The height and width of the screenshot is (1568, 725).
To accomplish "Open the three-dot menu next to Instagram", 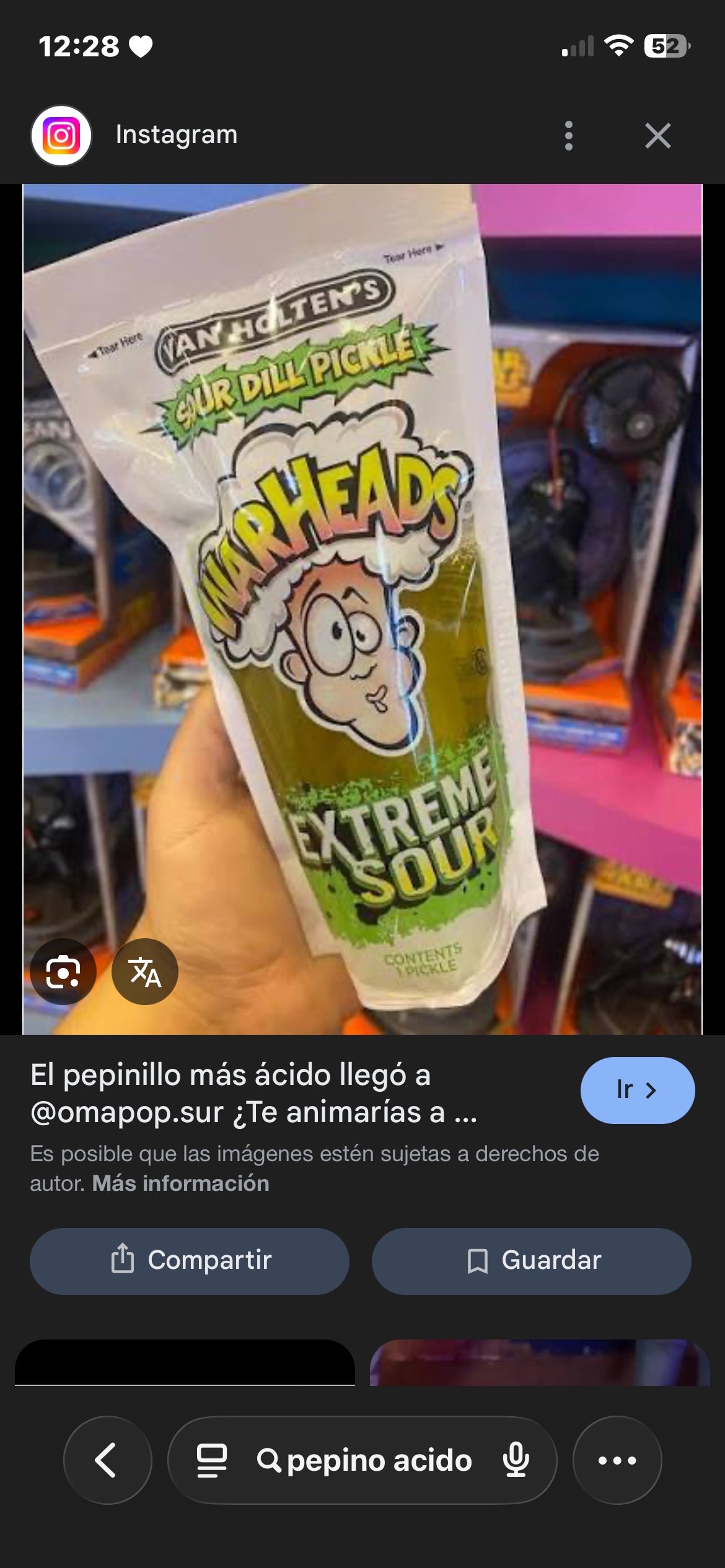I will click(568, 136).
